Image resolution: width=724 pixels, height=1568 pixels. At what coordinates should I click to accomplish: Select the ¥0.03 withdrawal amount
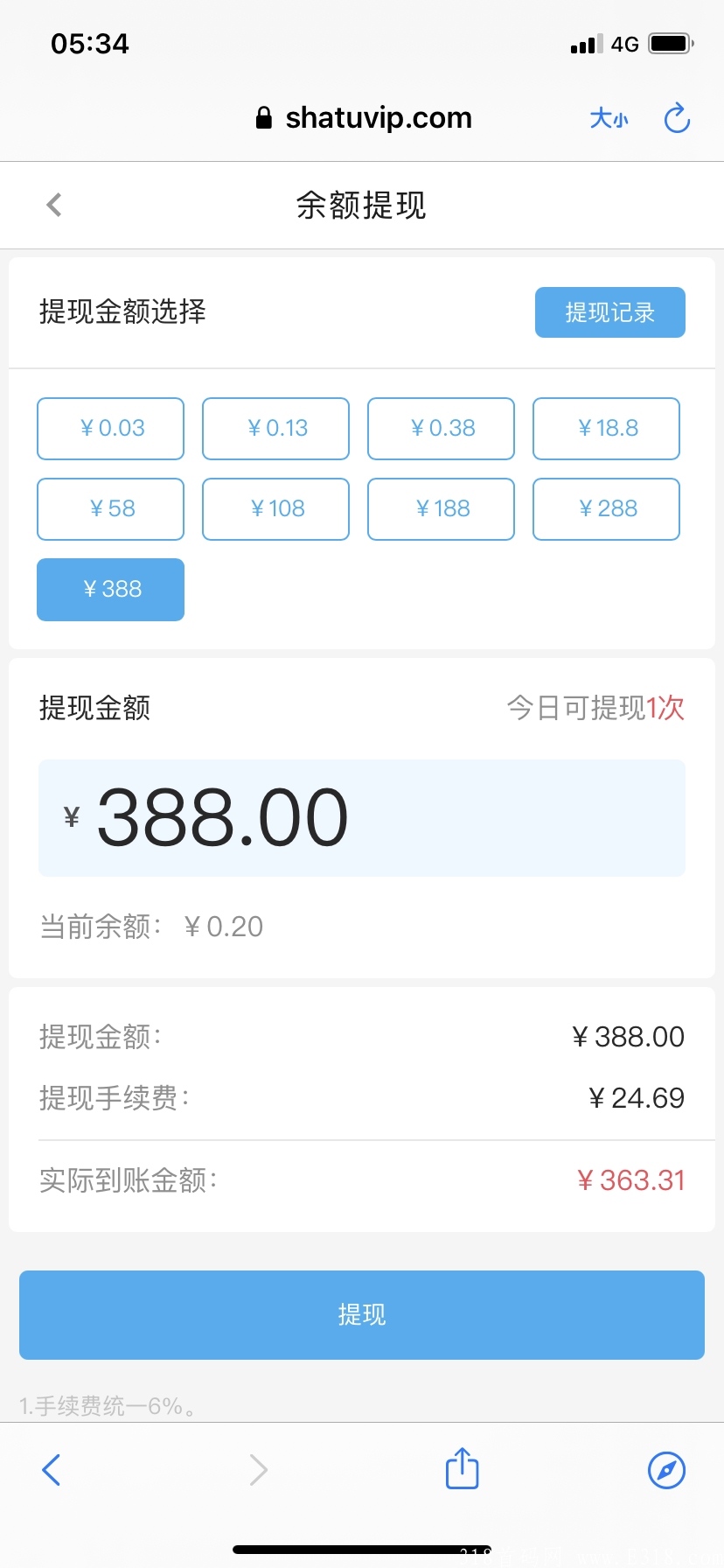[x=110, y=428]
